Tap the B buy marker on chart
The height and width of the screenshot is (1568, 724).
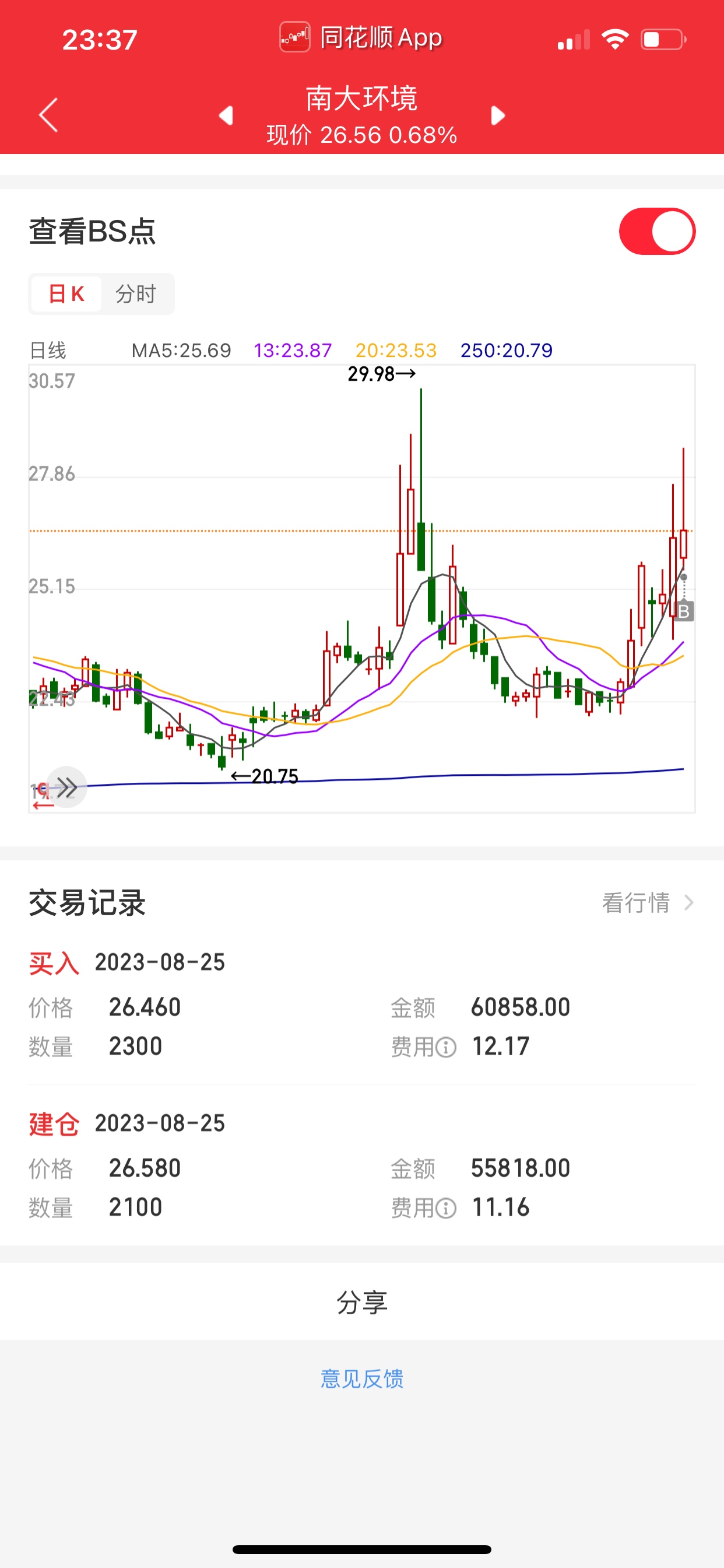click(x=684, y=611)
